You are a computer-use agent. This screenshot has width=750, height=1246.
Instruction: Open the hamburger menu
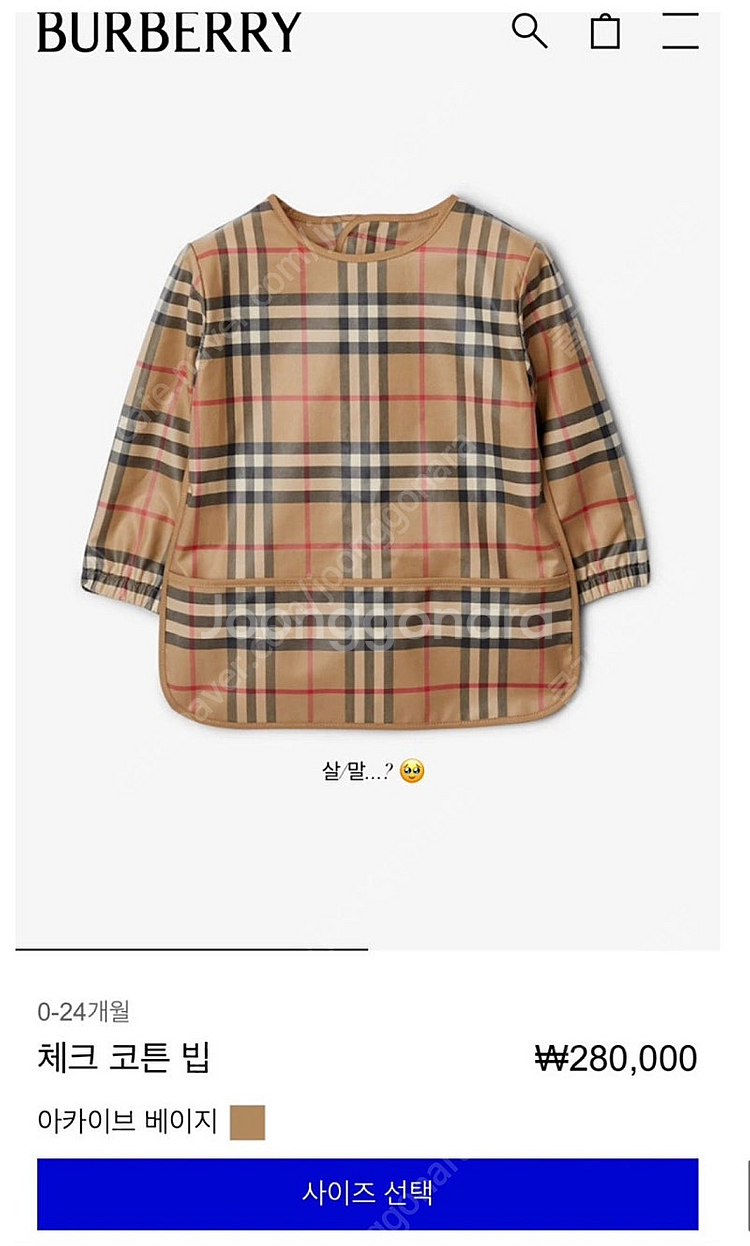[x=680, y=30]
